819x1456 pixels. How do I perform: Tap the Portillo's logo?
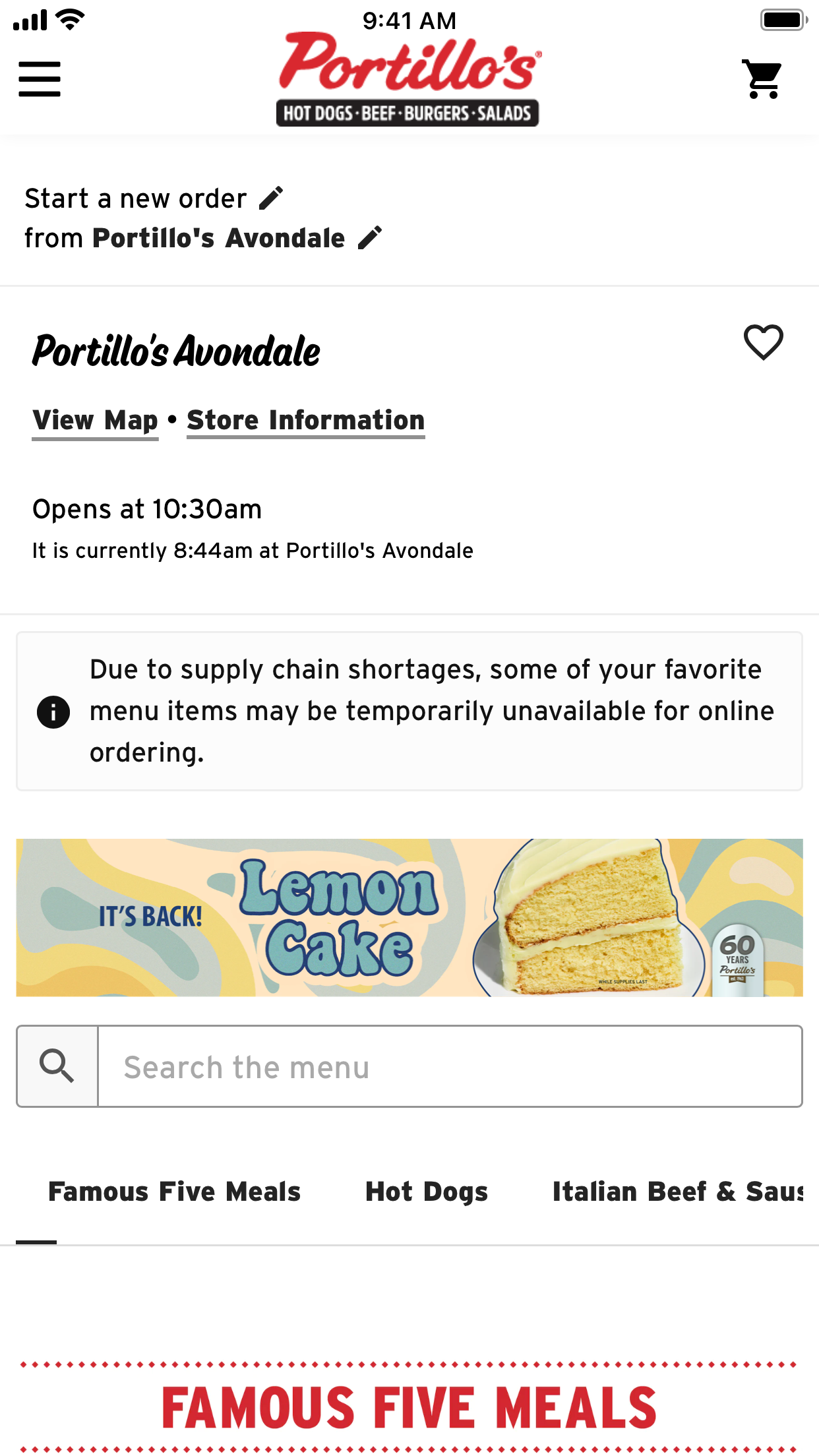pyautogui.click(x=409, y=78)
